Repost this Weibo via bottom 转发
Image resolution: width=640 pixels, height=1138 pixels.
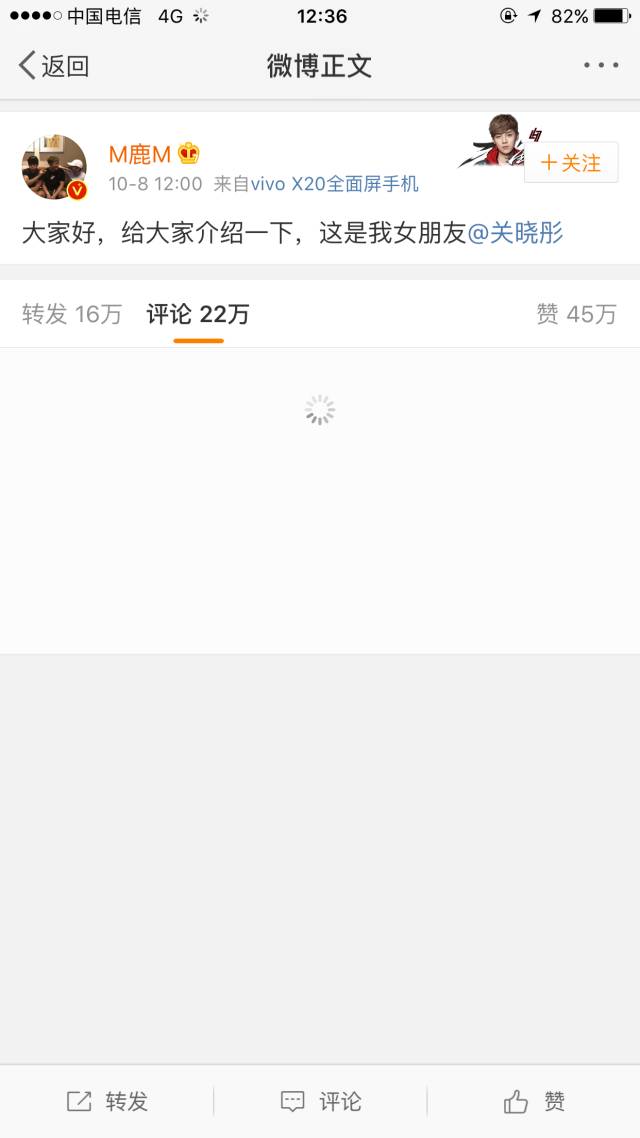click(x=107, y=1101)
